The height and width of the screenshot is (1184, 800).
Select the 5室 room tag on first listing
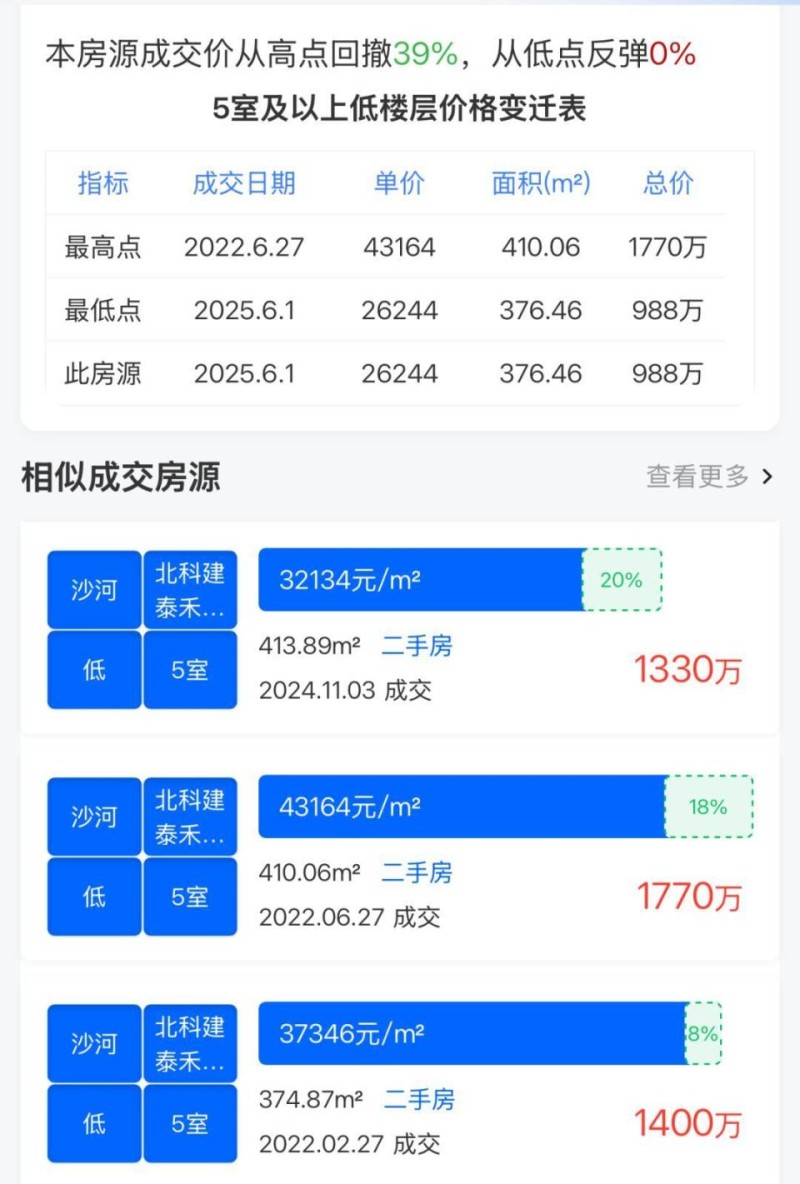pyautogui.click(x=190, y=670)
